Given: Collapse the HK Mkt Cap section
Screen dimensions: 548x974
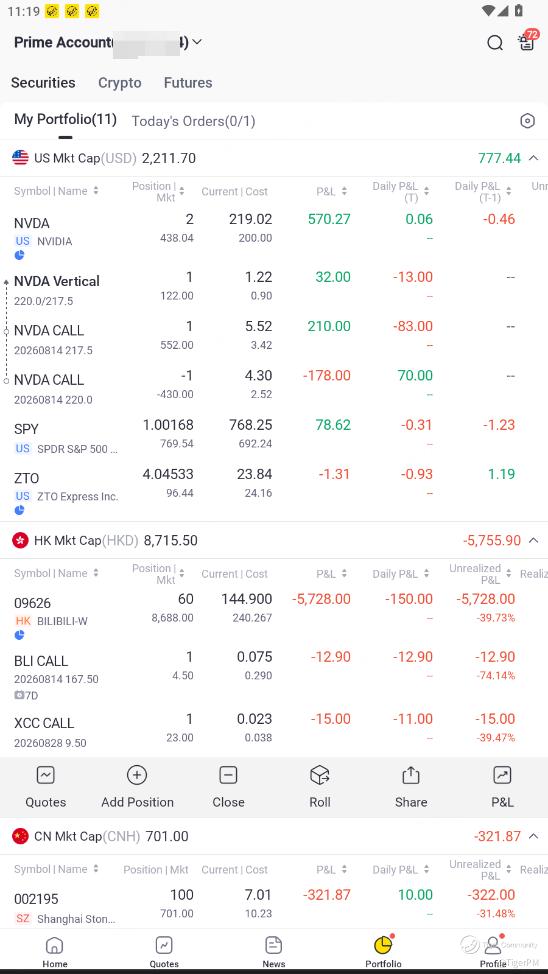Looking at the screenshot, I should 534,540.
